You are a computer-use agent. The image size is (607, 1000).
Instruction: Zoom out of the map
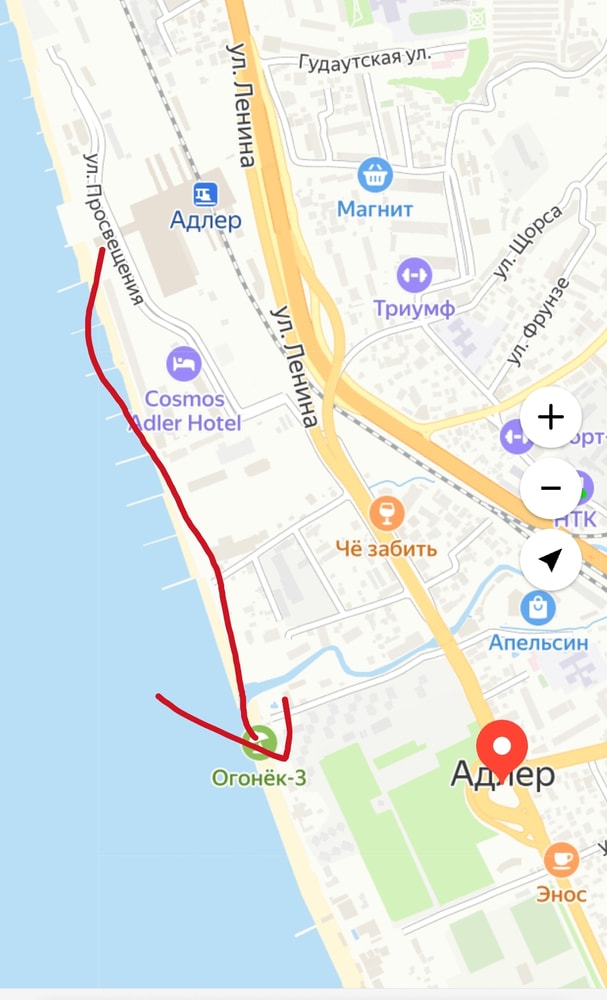[x=551, y=489]
